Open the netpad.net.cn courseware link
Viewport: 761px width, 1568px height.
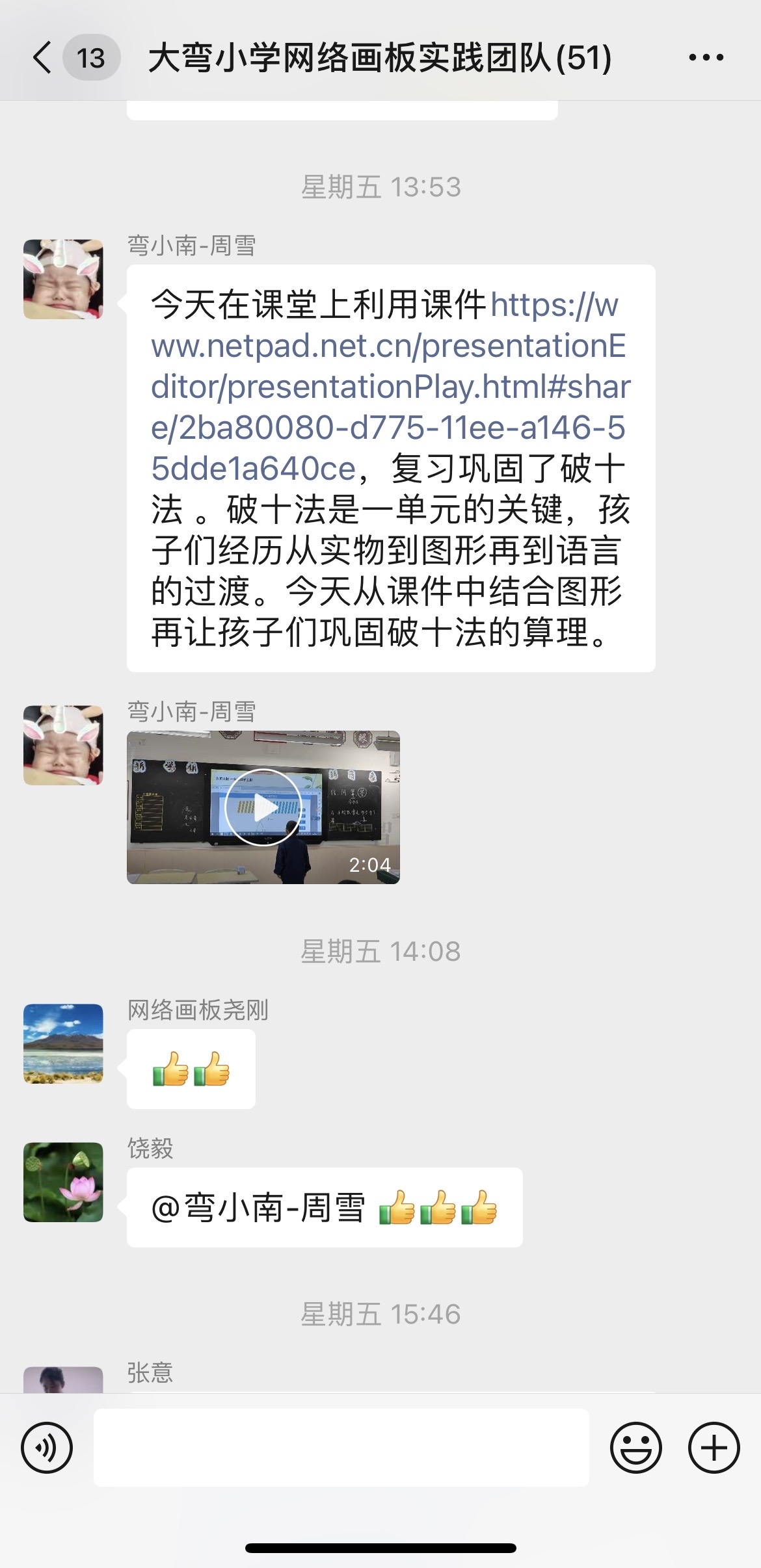pos(388,387)
